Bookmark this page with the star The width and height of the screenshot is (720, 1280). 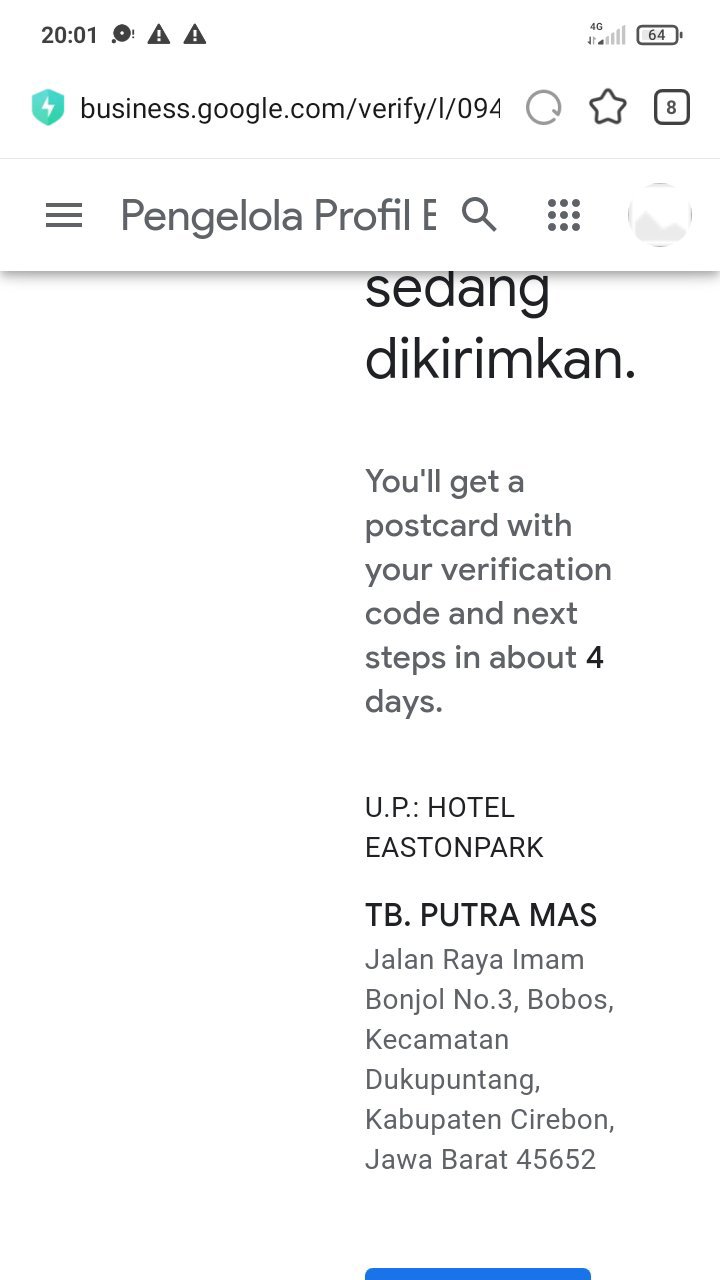pos(608,107)
